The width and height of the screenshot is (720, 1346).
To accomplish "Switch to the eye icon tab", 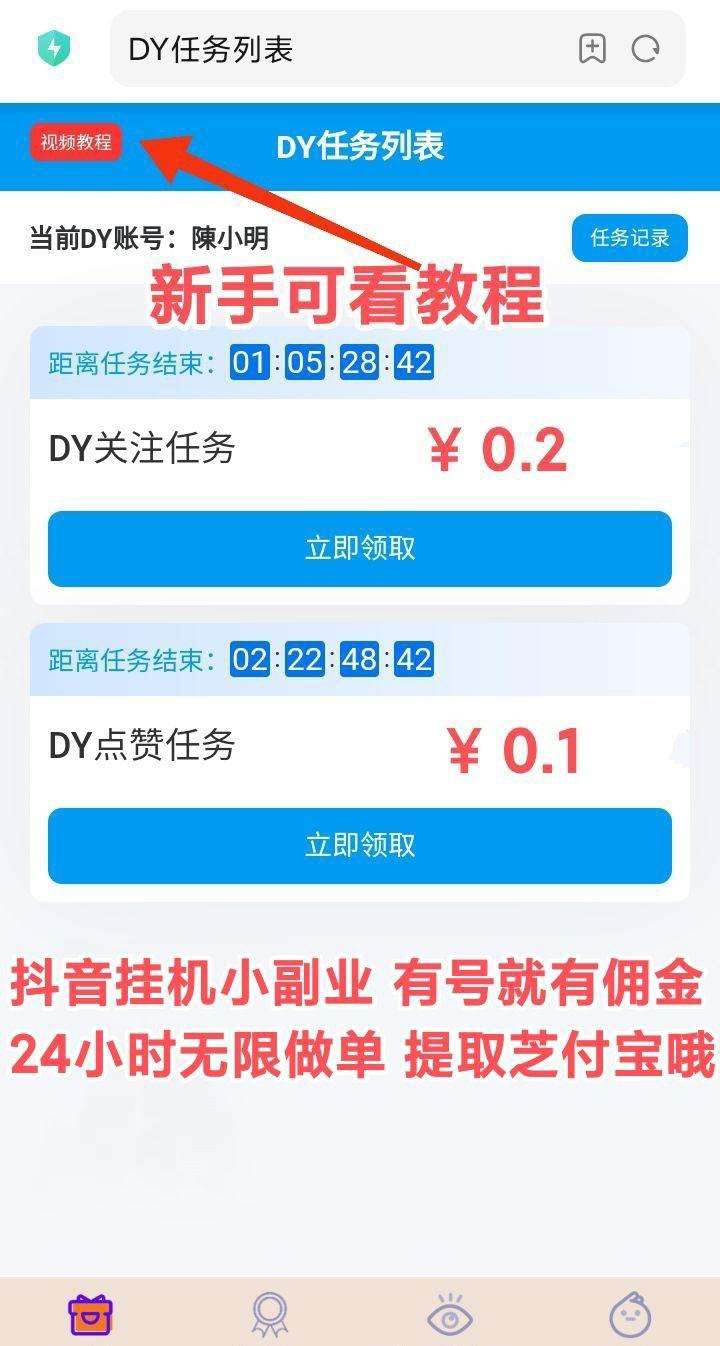I will click(x=450, y=1316).
